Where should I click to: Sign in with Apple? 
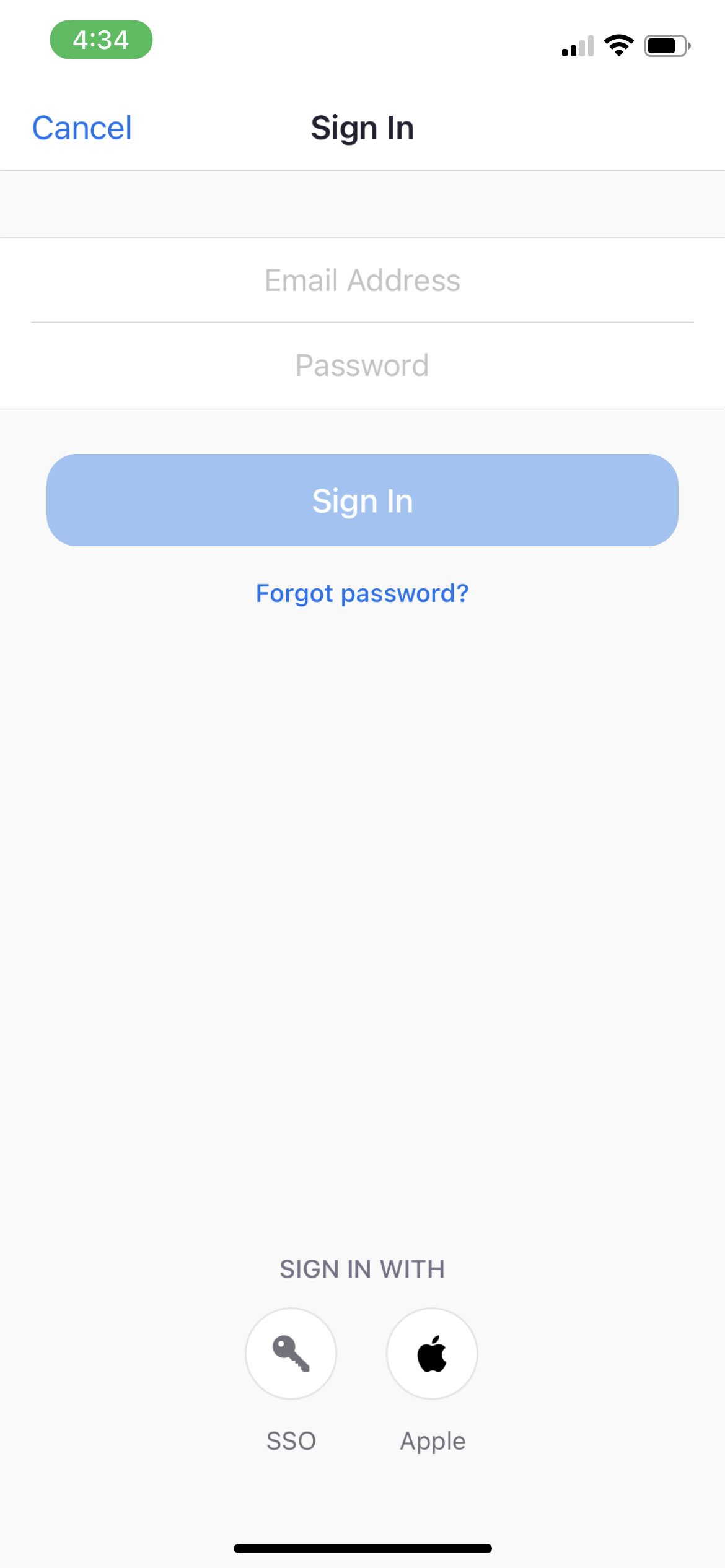432,1354
